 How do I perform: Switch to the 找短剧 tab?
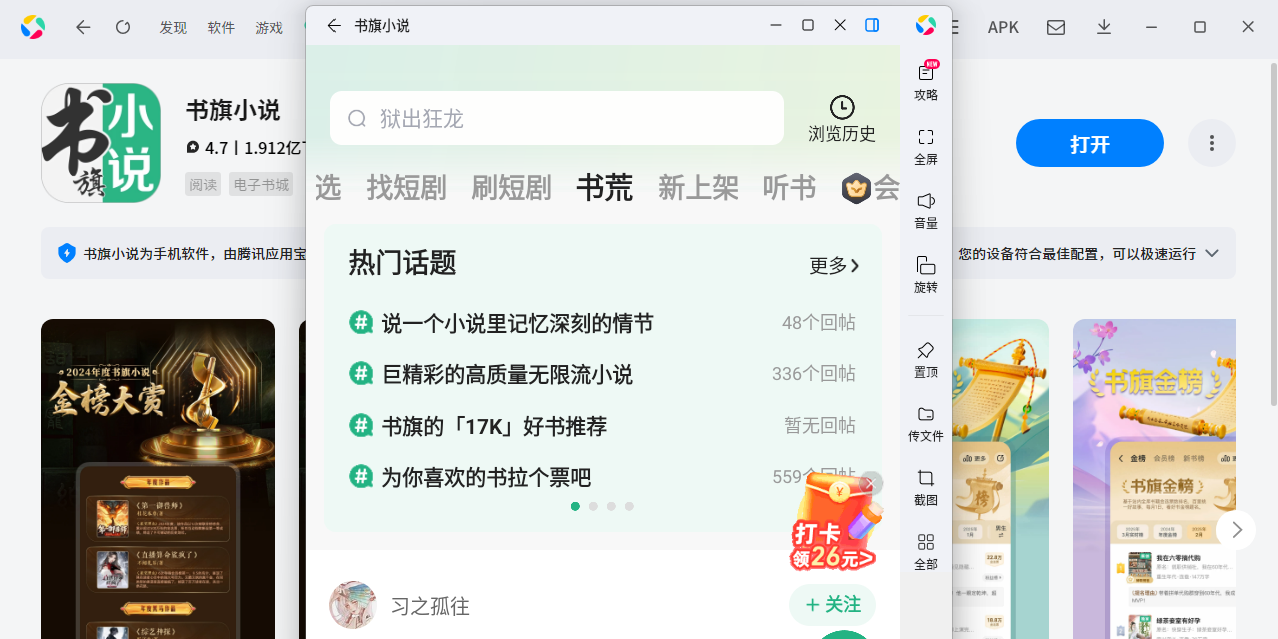pos(406,187)
